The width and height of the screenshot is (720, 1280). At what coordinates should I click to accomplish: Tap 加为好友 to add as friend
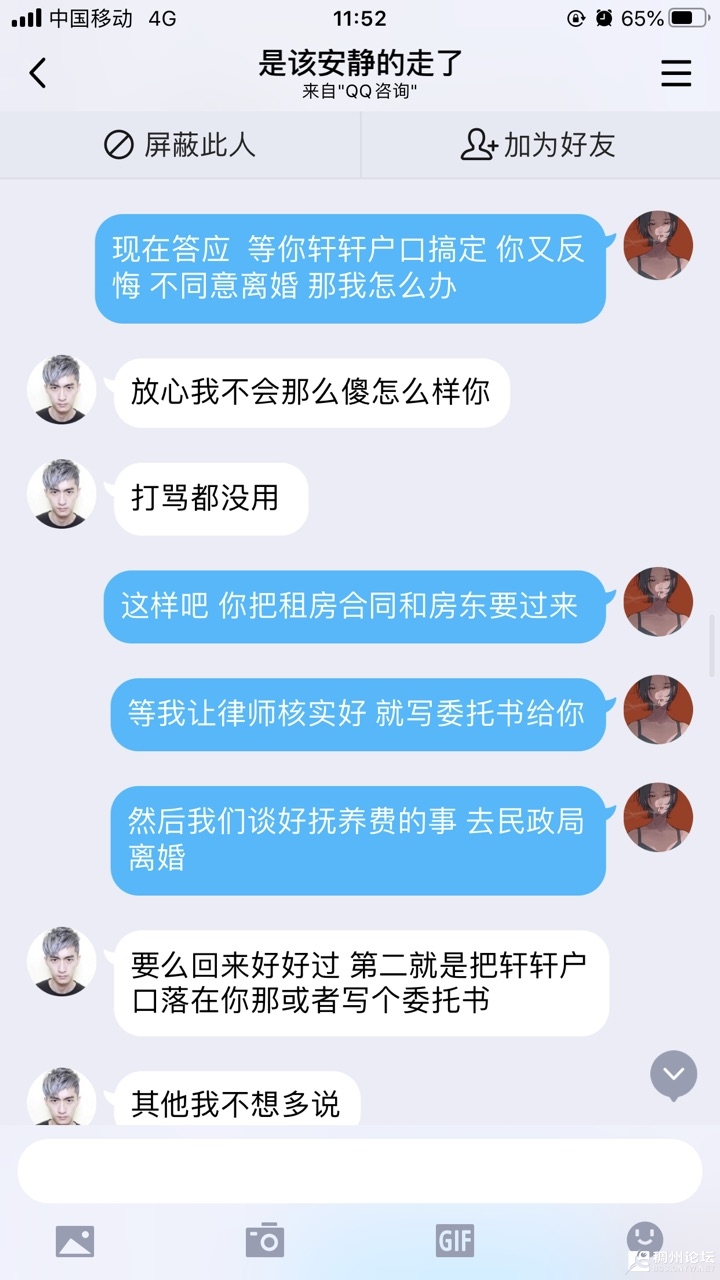538,145
